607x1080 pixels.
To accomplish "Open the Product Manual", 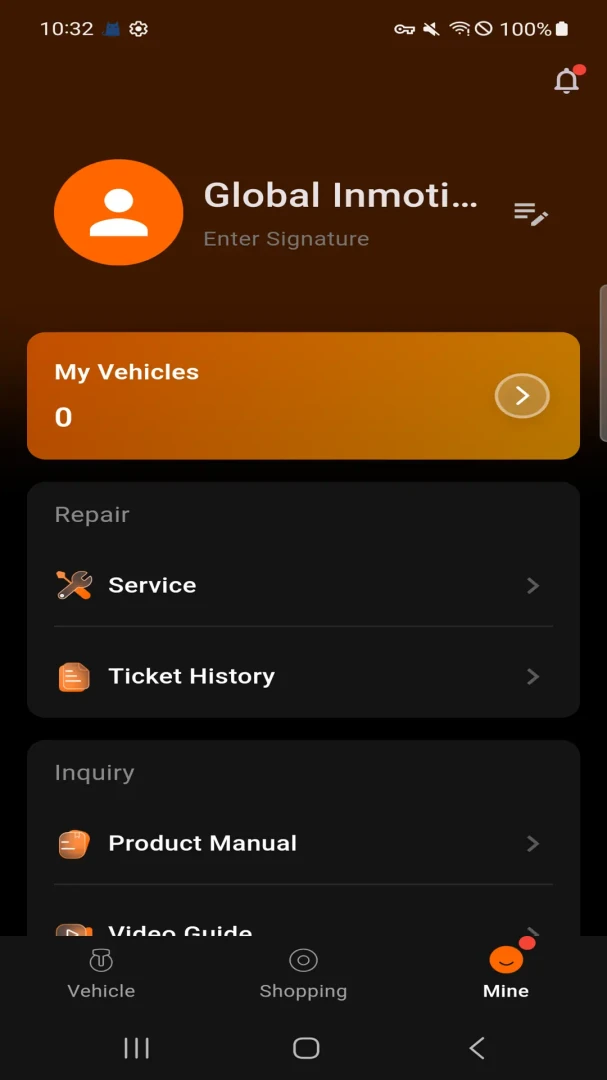I will point(303,844).
